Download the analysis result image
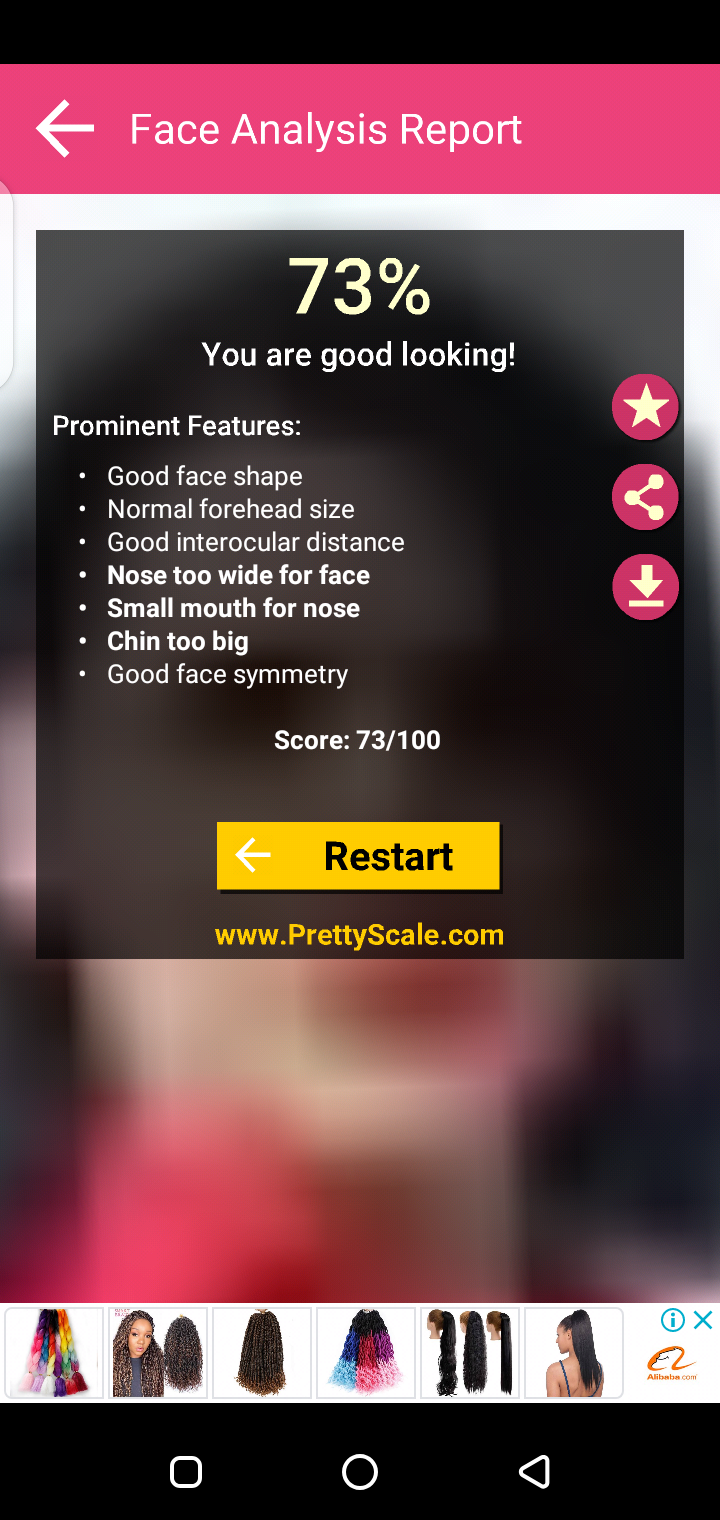Image resolution: width=720 pixels, height=1520 pixels. click(x=645, y=587)
